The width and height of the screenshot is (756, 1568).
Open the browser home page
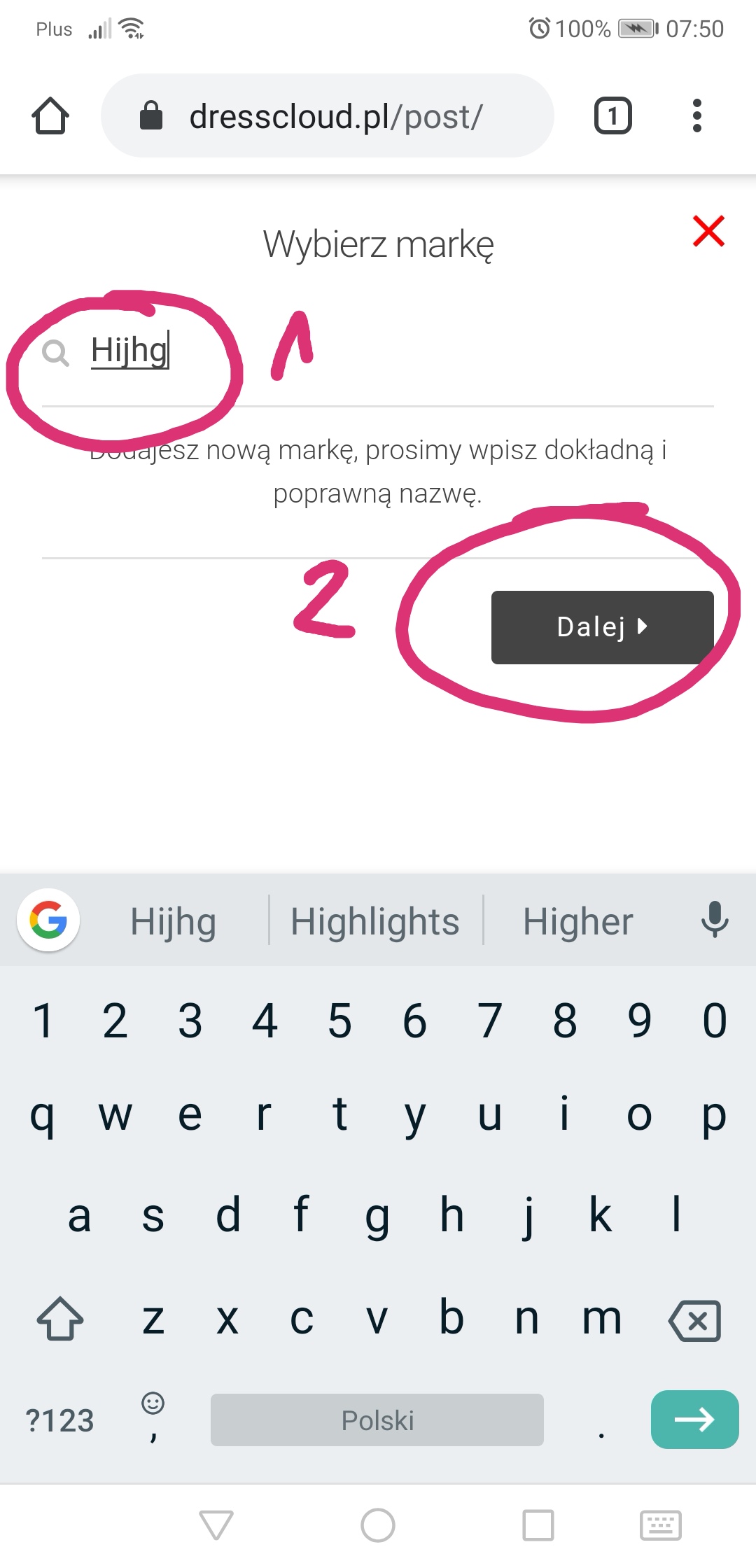tap(50, 116)
